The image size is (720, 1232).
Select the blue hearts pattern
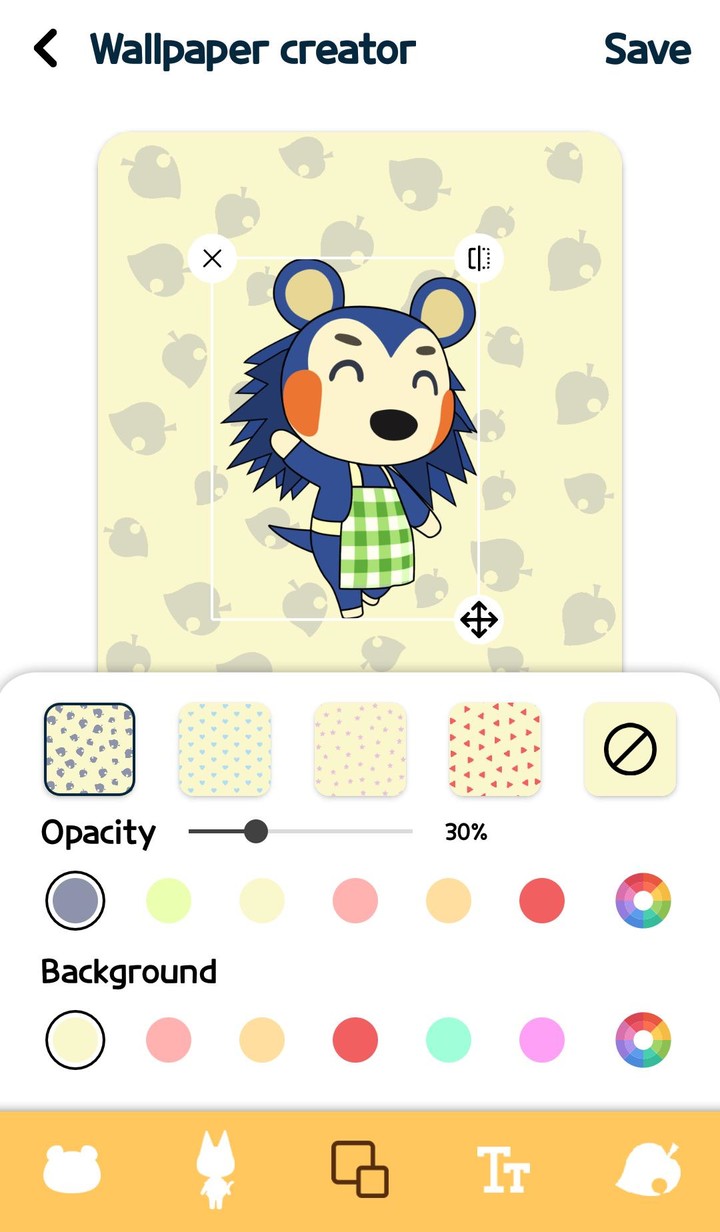tap(225, 749)
